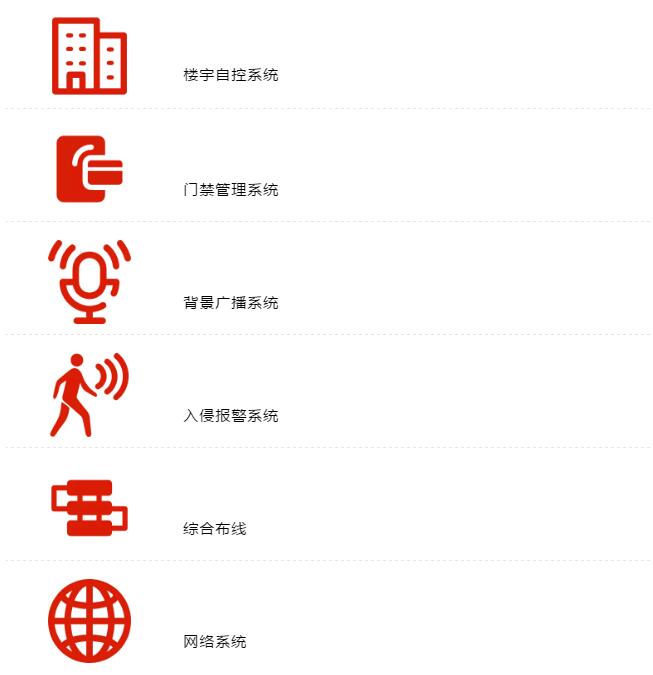Image resolution: width=653 pixels, height=675 pixels.
Task: Go to 入侵报警系统
Action: click(231, 416)
